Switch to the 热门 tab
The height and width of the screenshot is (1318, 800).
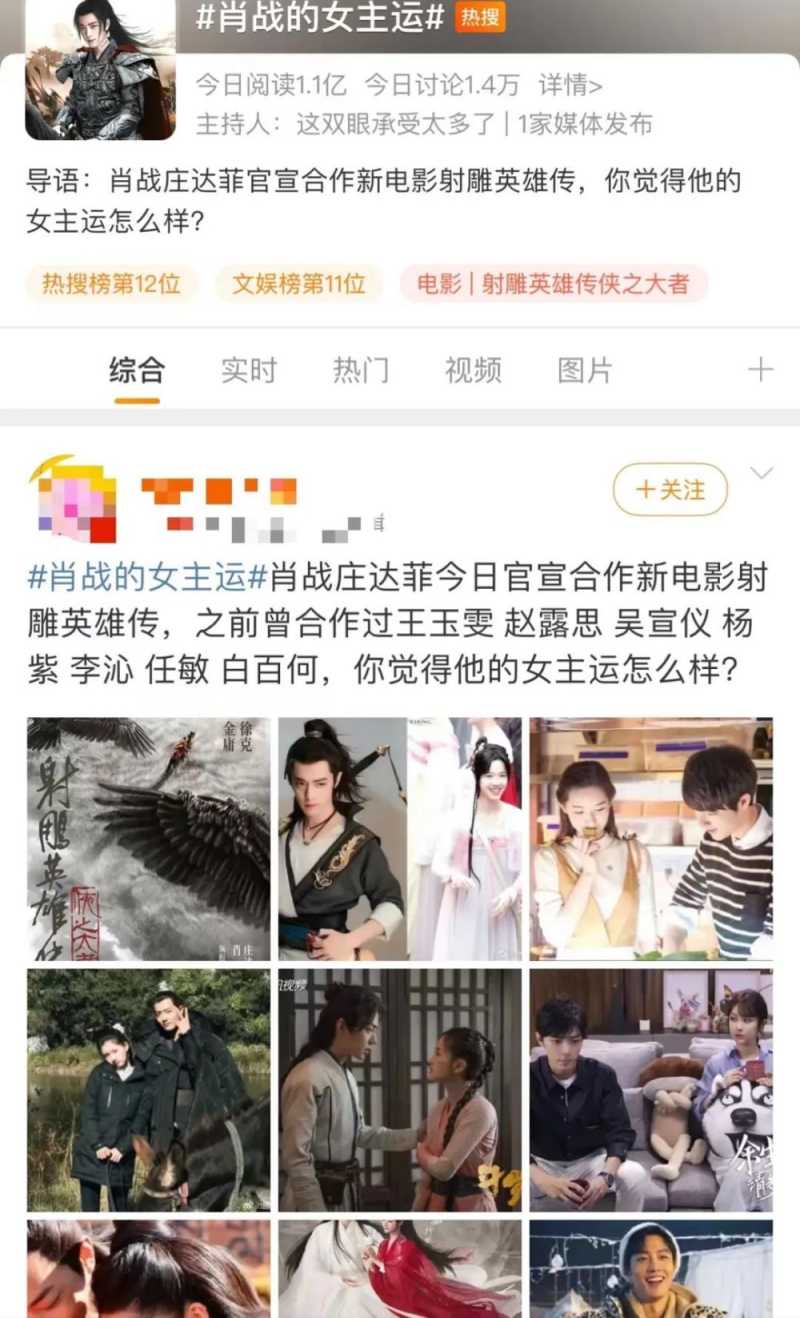[x=361, y=370]
